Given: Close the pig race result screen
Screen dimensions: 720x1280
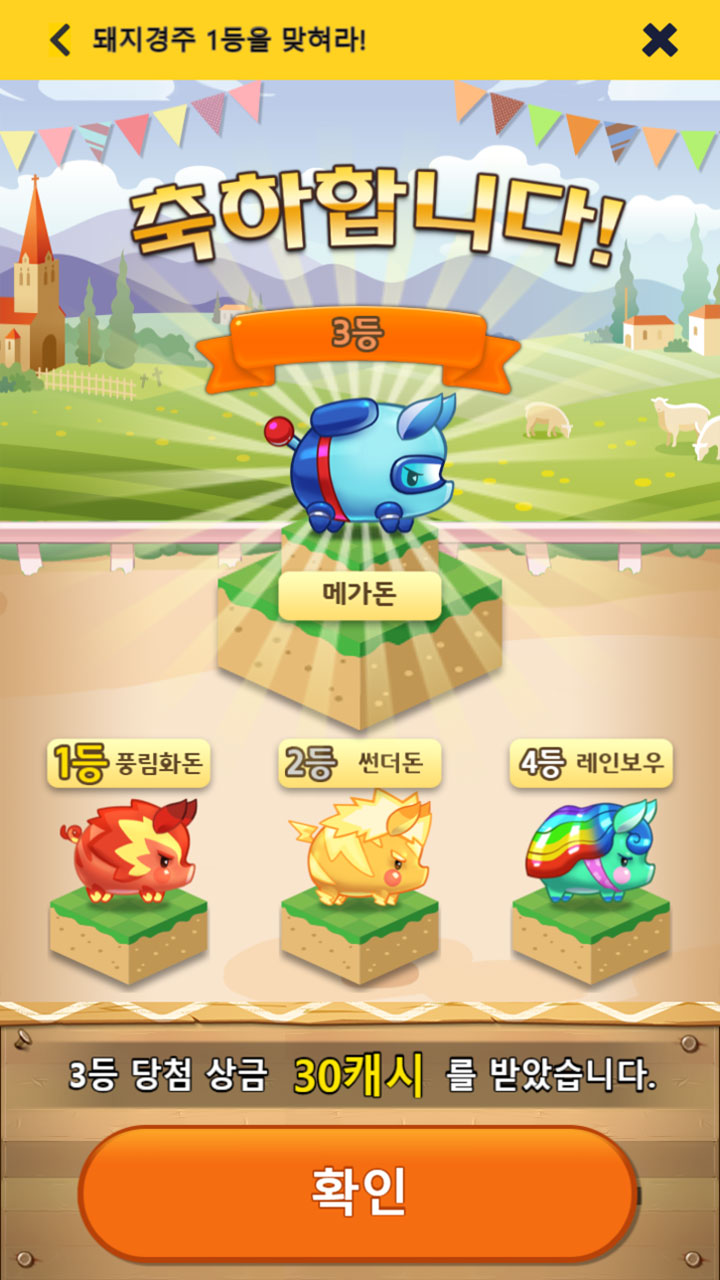Looking at the screenshot, I should (x=660, y=40).
